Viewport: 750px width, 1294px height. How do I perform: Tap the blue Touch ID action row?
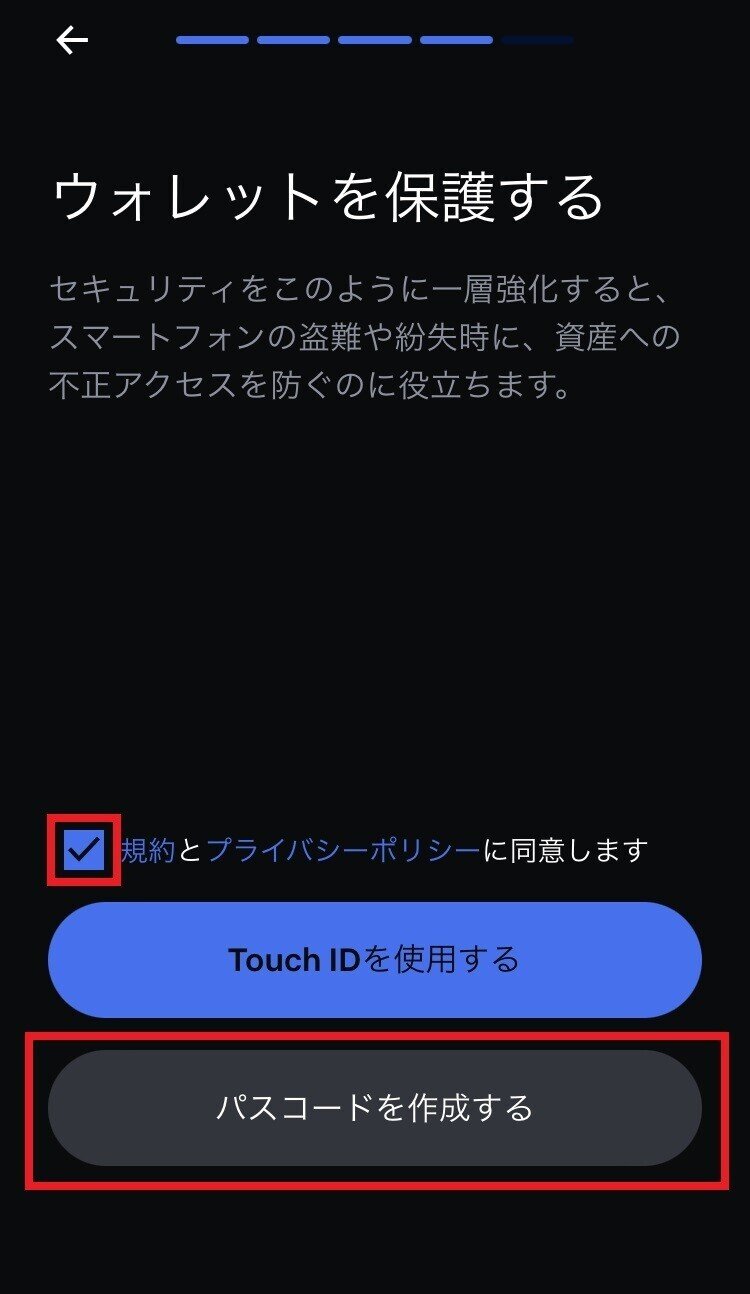(x=375, y=960)
